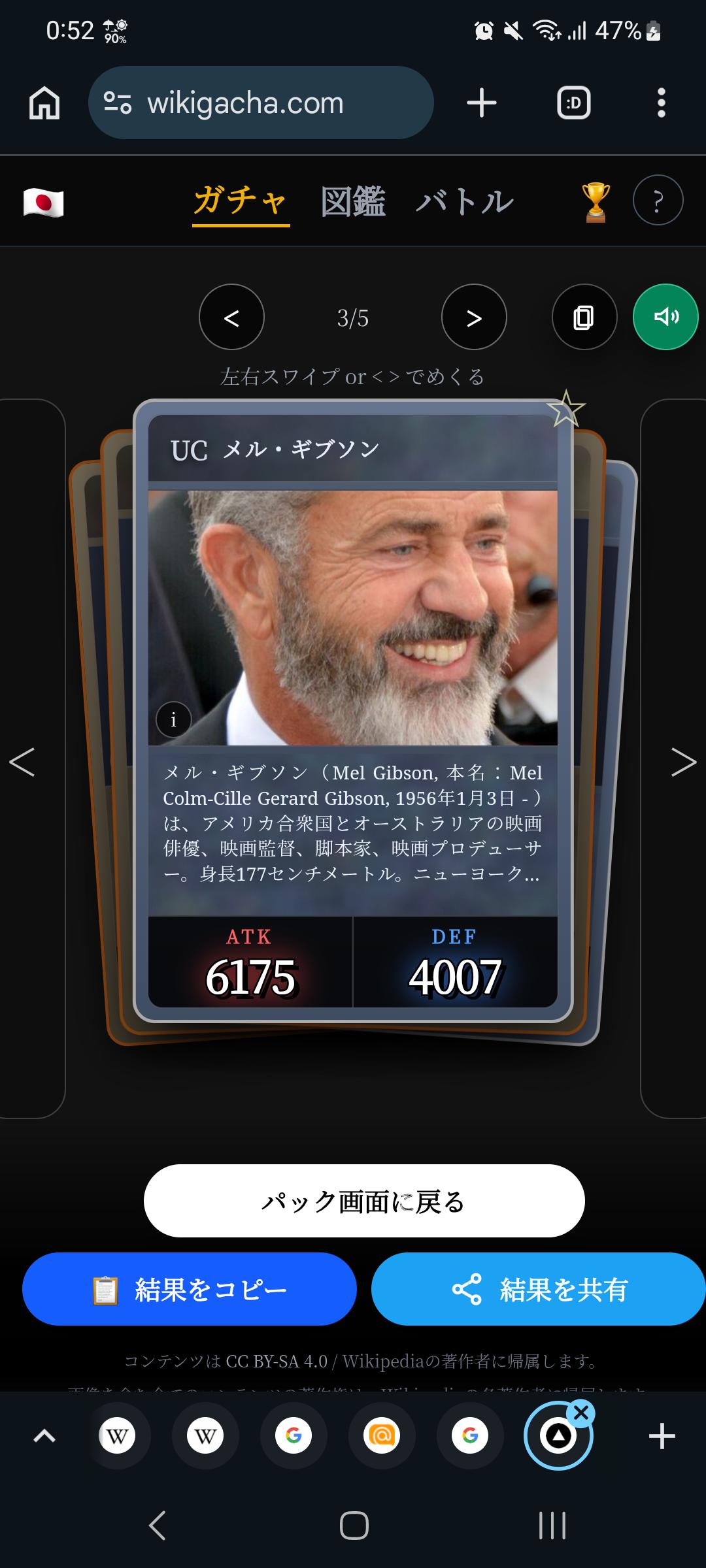Viewport: 706px width, 1568px height.
Task: Share results with 結果を共有
Action: [539, 1290]
